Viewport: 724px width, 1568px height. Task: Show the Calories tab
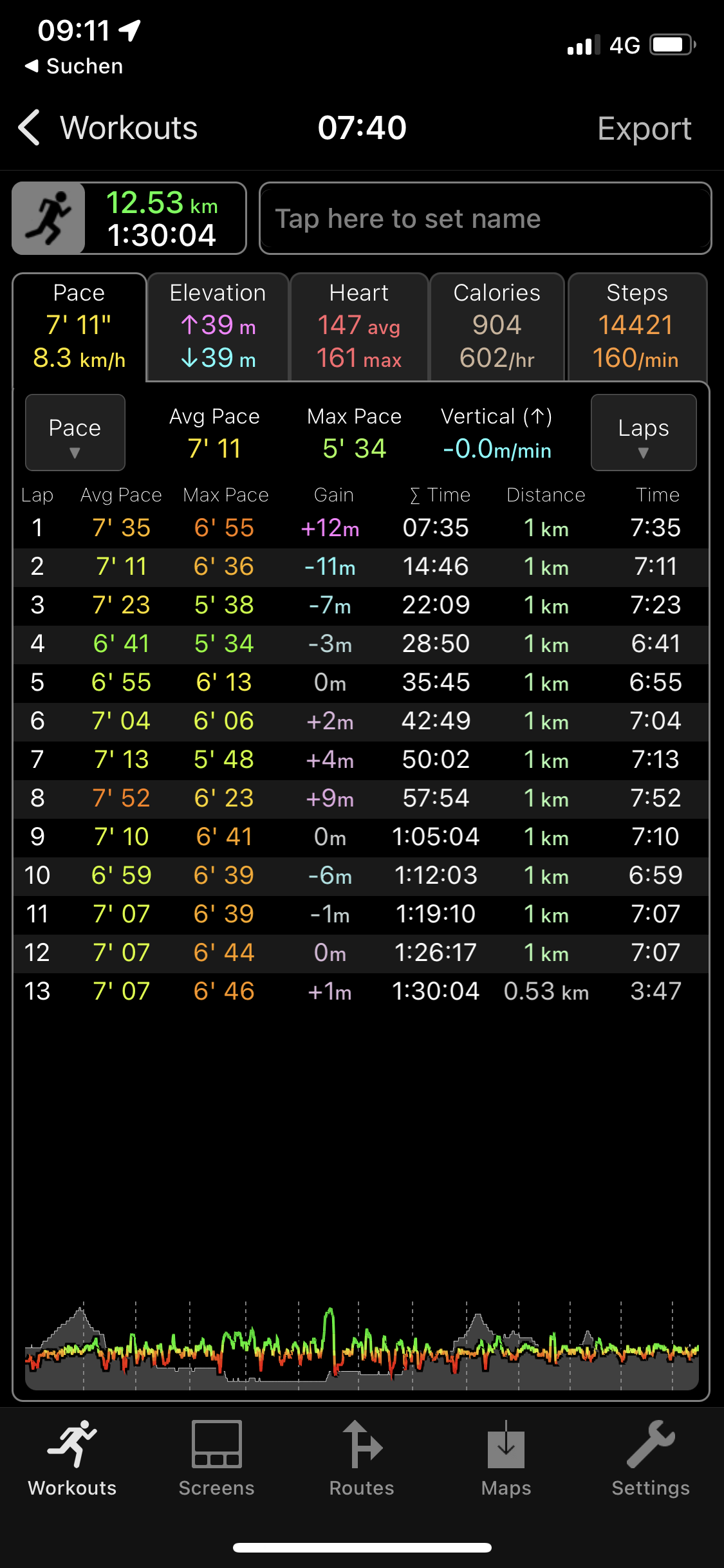[496, 327]
